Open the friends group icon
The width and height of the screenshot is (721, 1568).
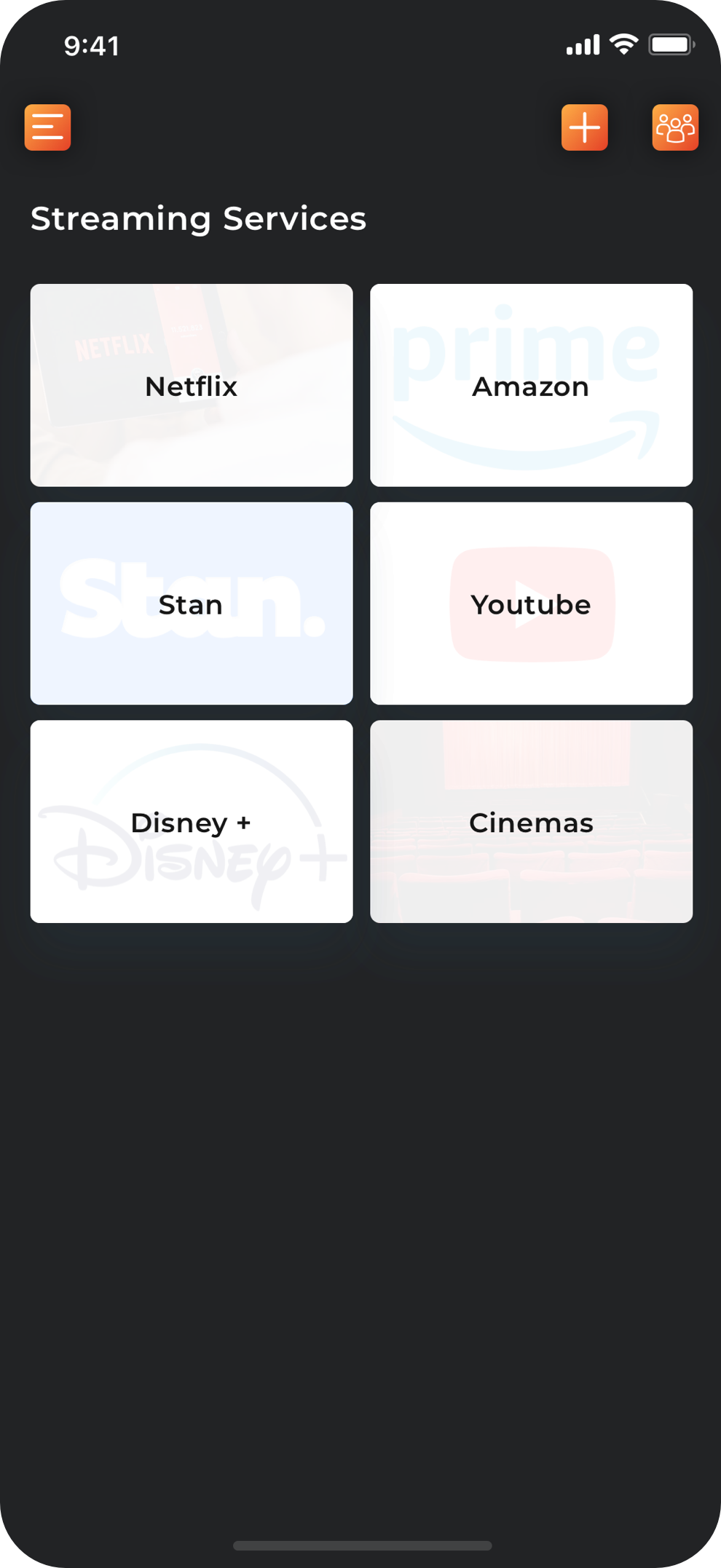674,127
